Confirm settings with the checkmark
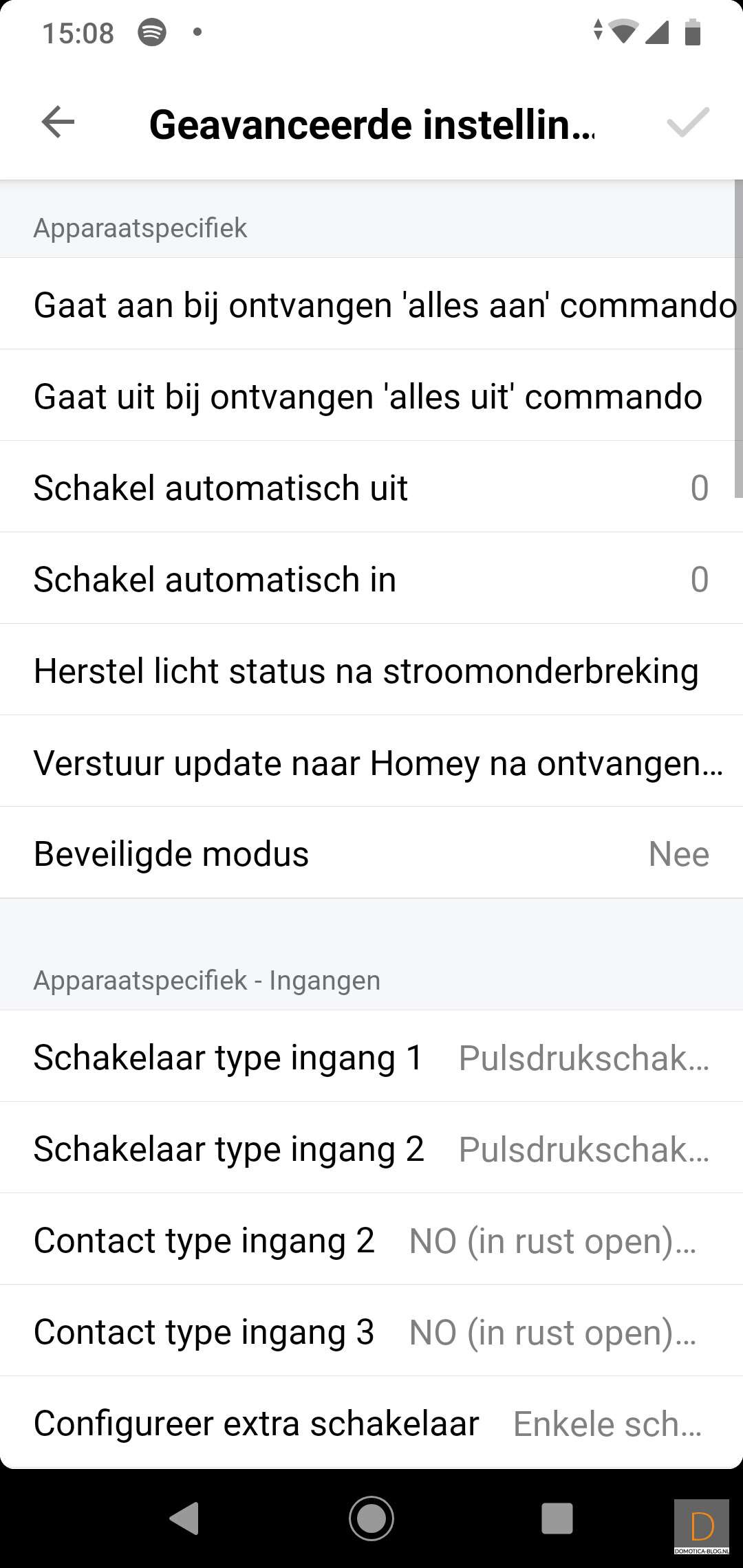Screen dimensions: 743x1568 click(x=687, y=123)
